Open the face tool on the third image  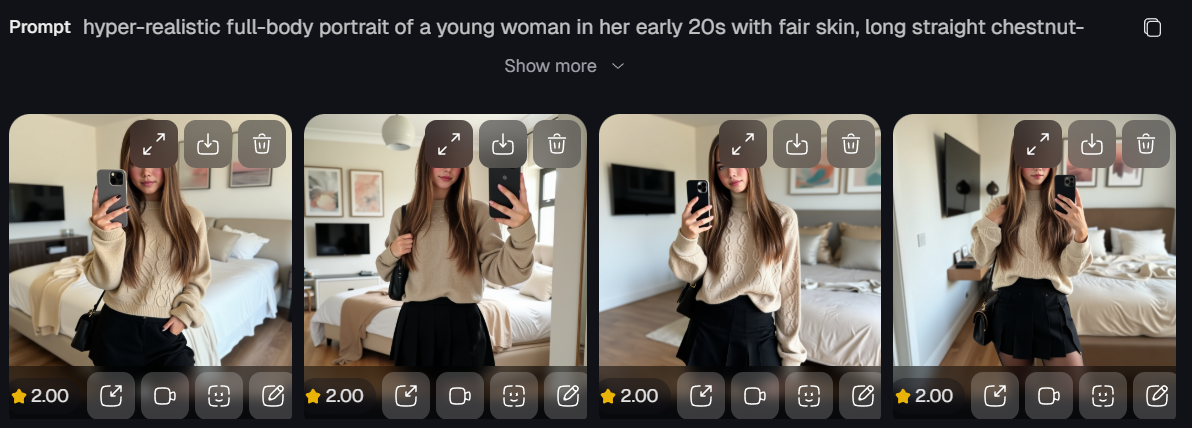click(809, 396)
